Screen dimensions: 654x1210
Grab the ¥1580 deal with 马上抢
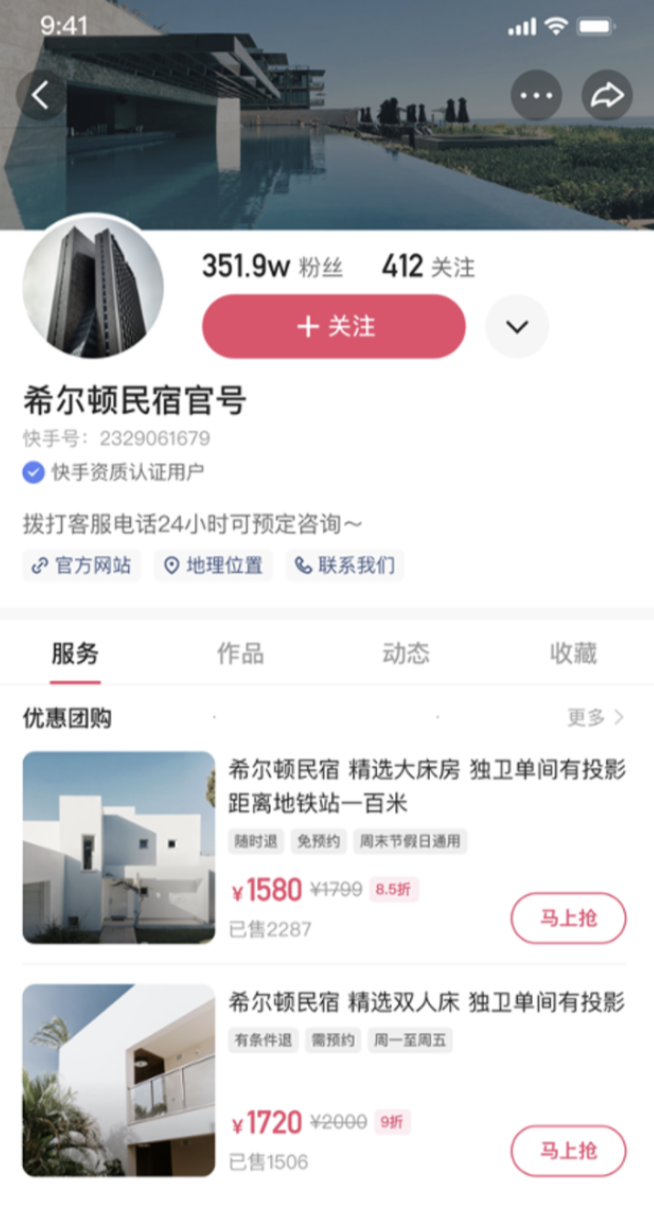pyautogui.click(x=568, y=918)
